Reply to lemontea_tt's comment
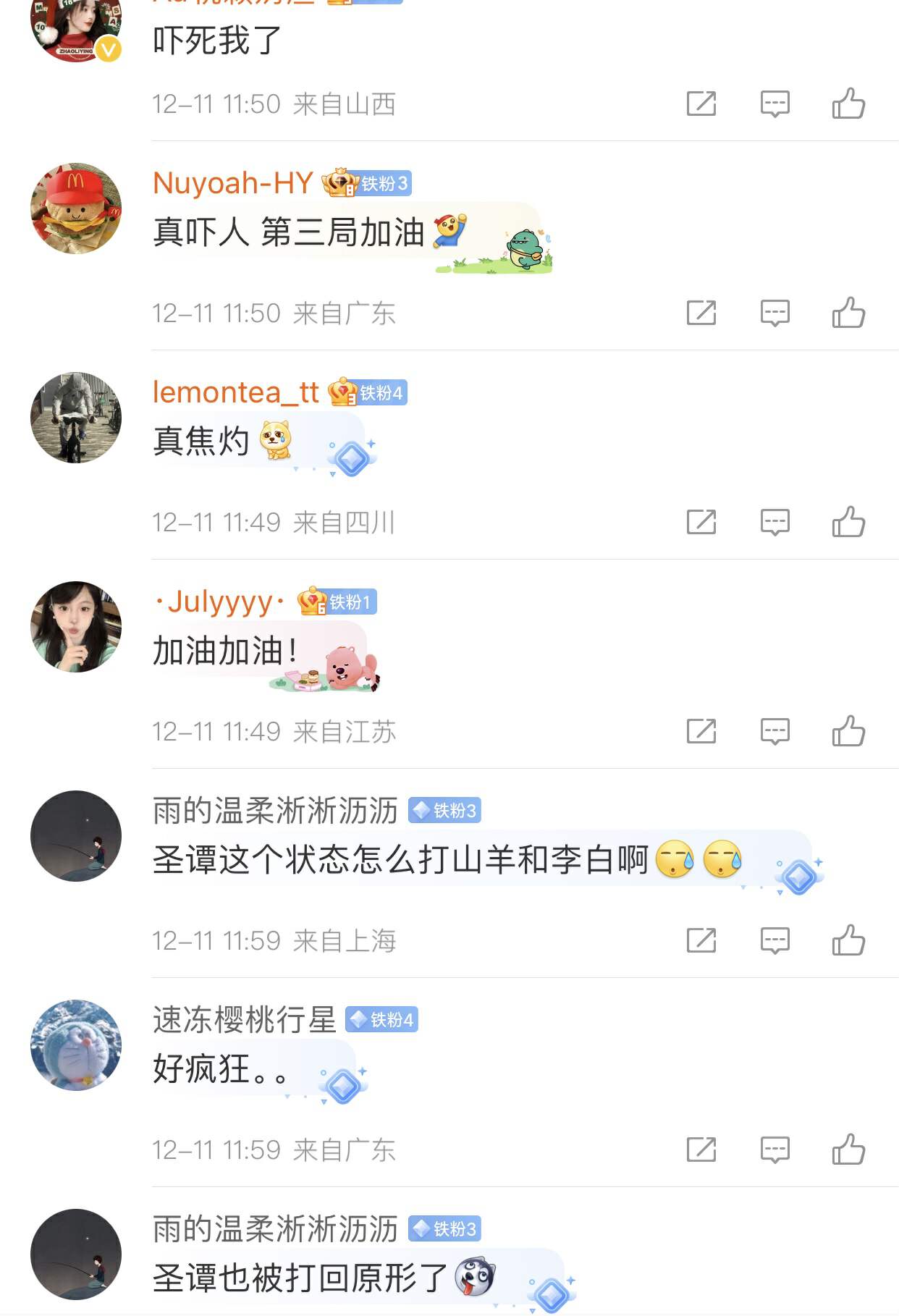 [775, 522]
